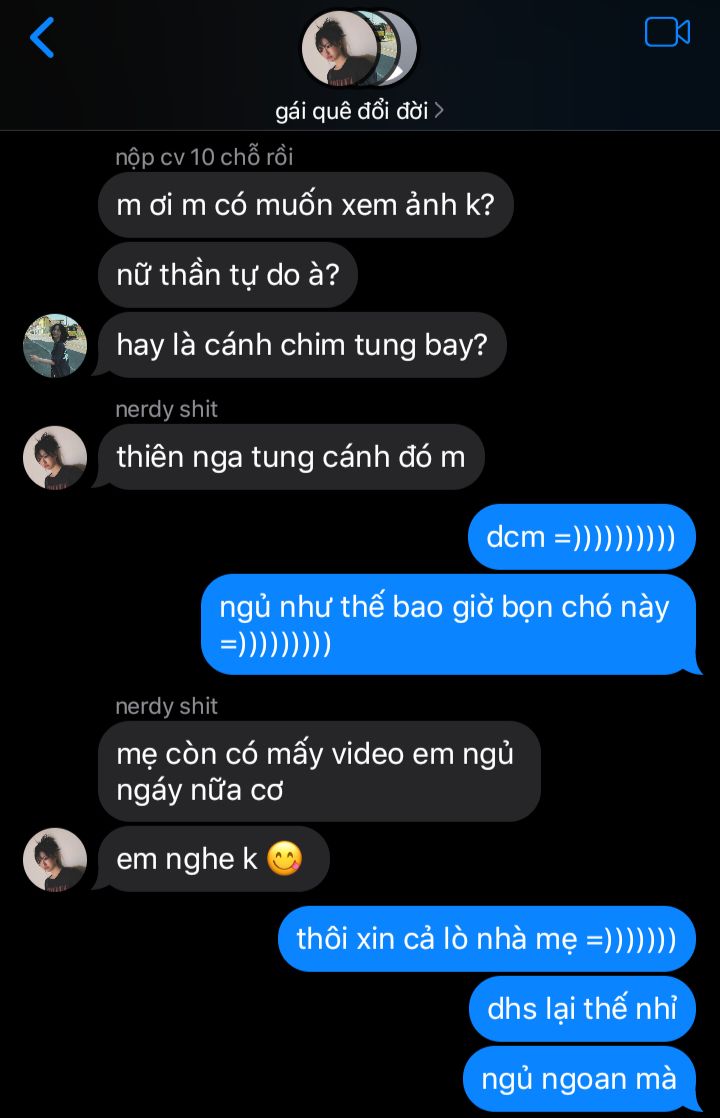Go back to the messages list
This screenshot has width=720, height=1118.
[42, 38]
